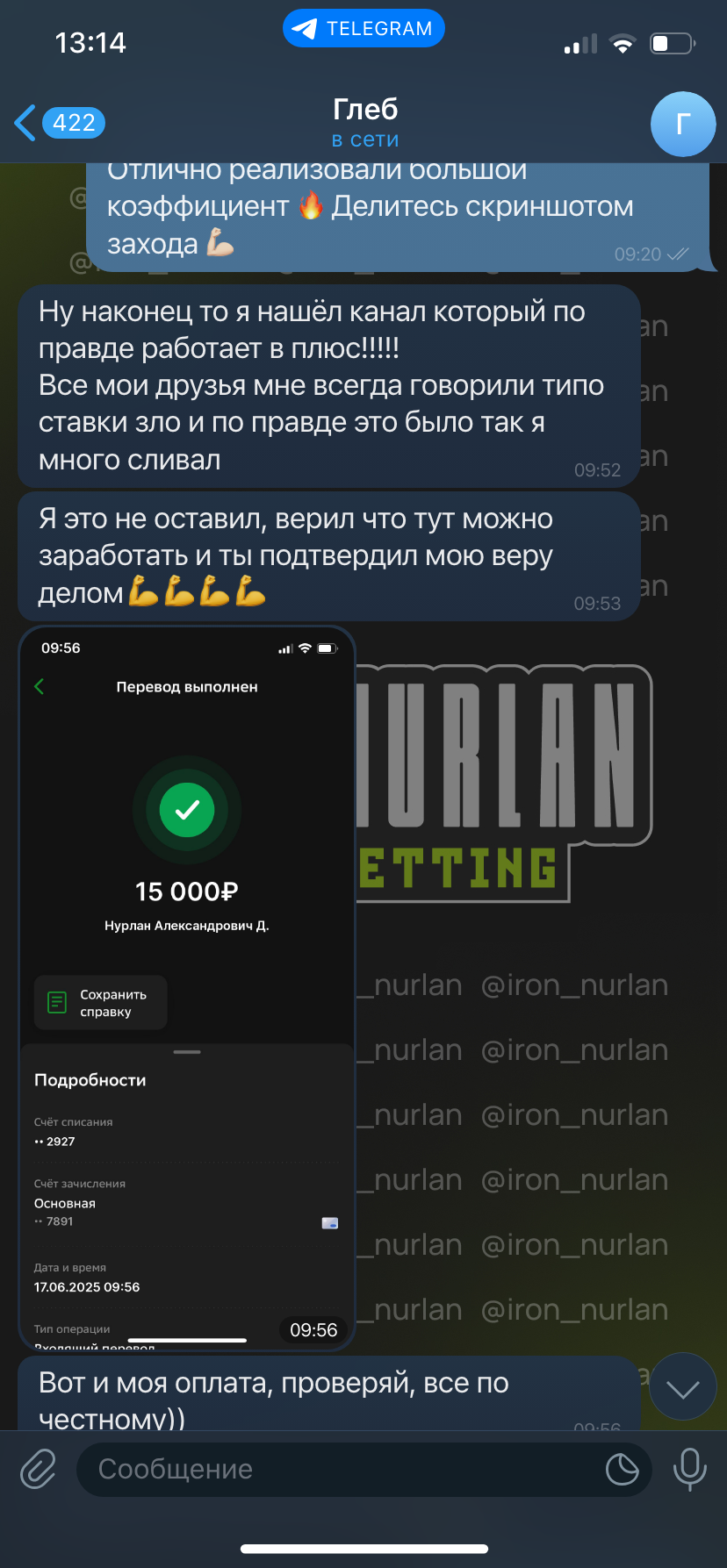
Task: Open Глеб's profile avatar
Action: 683,124
